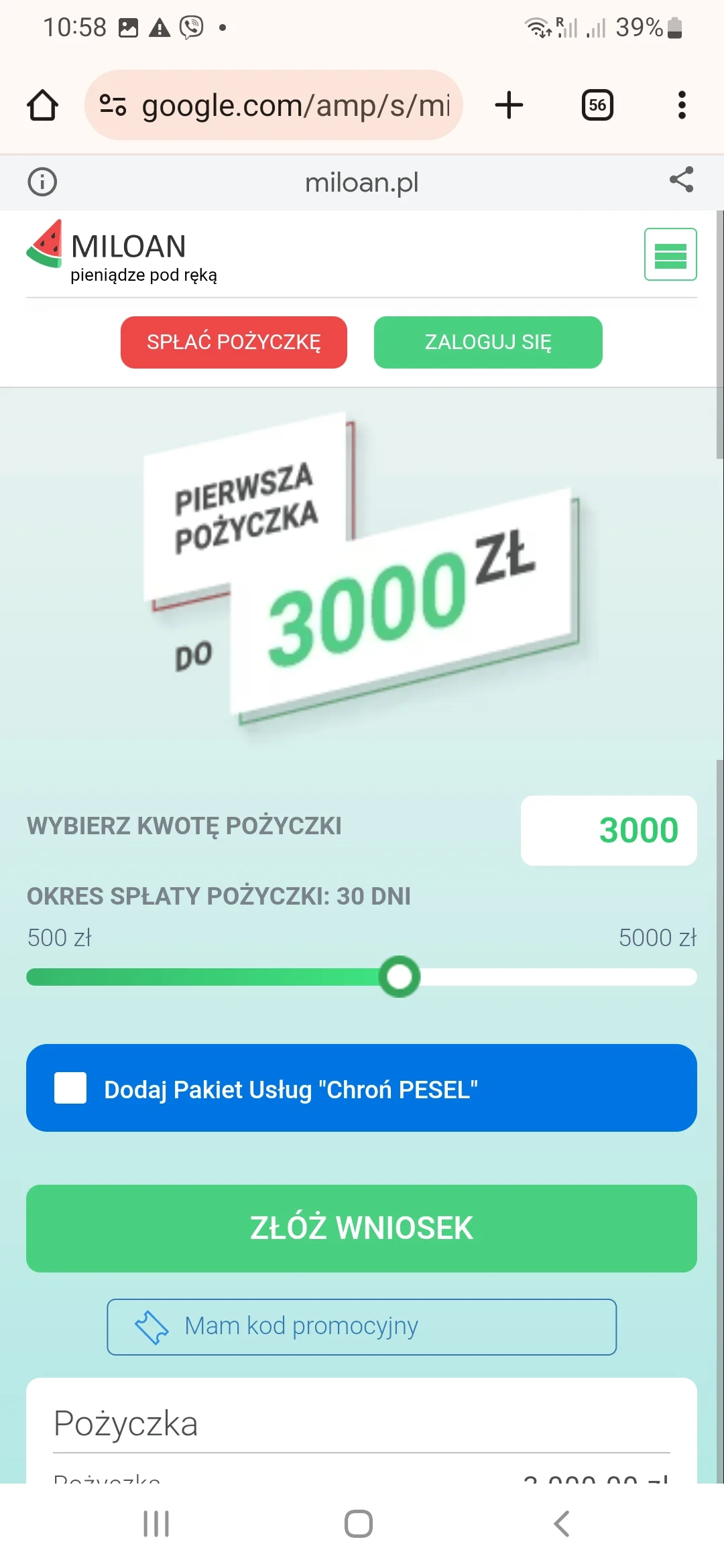
Task: Open the browser overflow menu
Action: point(682,105)
